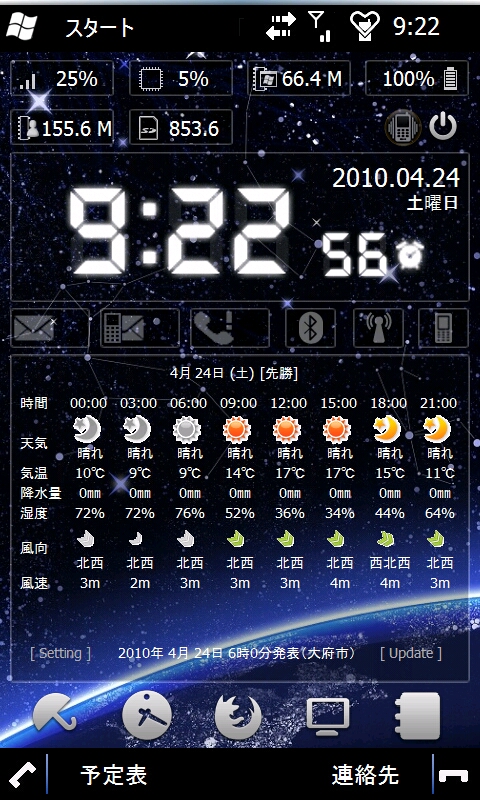Screen dimensions: 480x800
Task: Toggle the phone radio icon
Action: [x=443, y=329]
